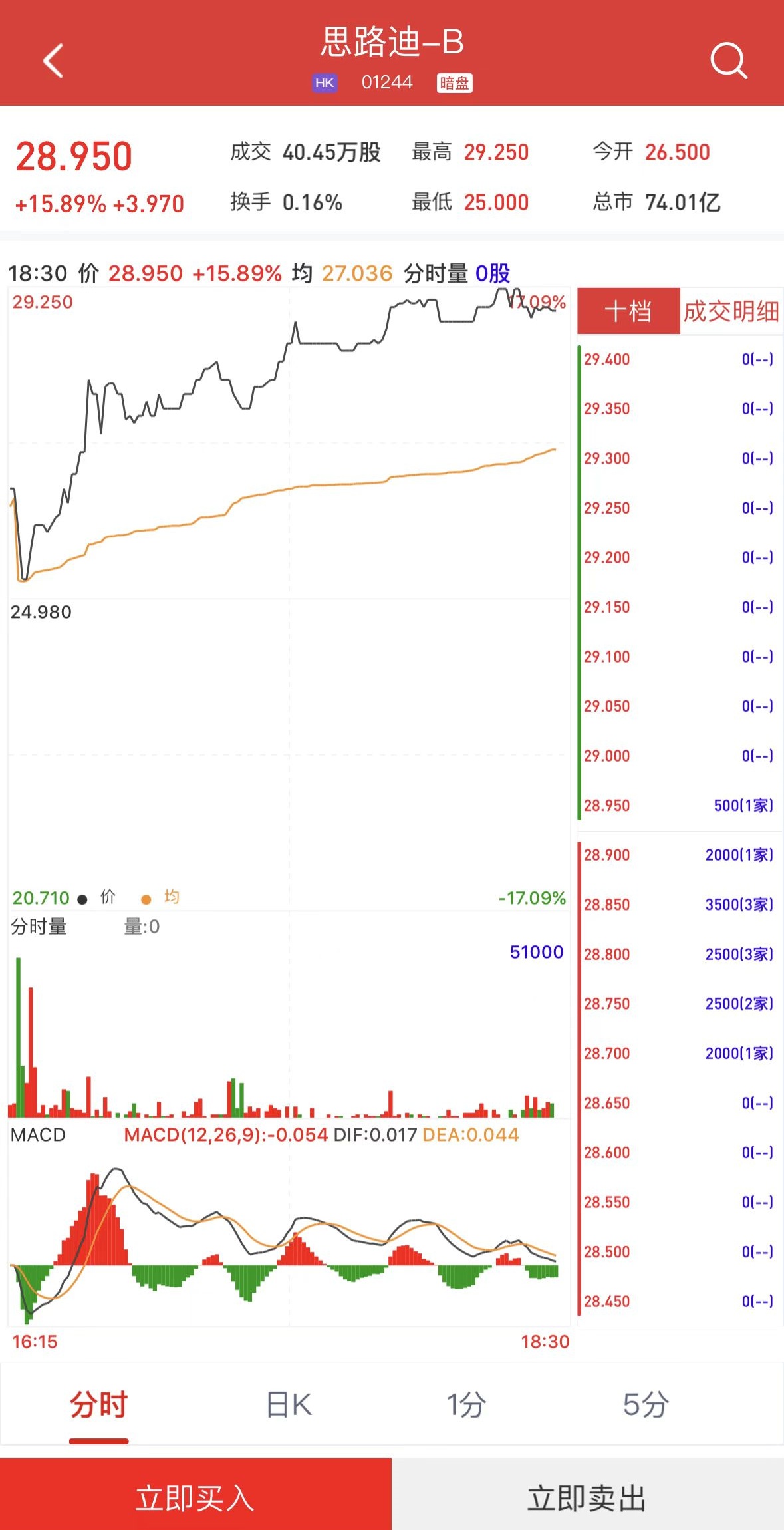Select the 28.950 ask price level
This screenshot has width=784, height=1530.
pos(678,806)
